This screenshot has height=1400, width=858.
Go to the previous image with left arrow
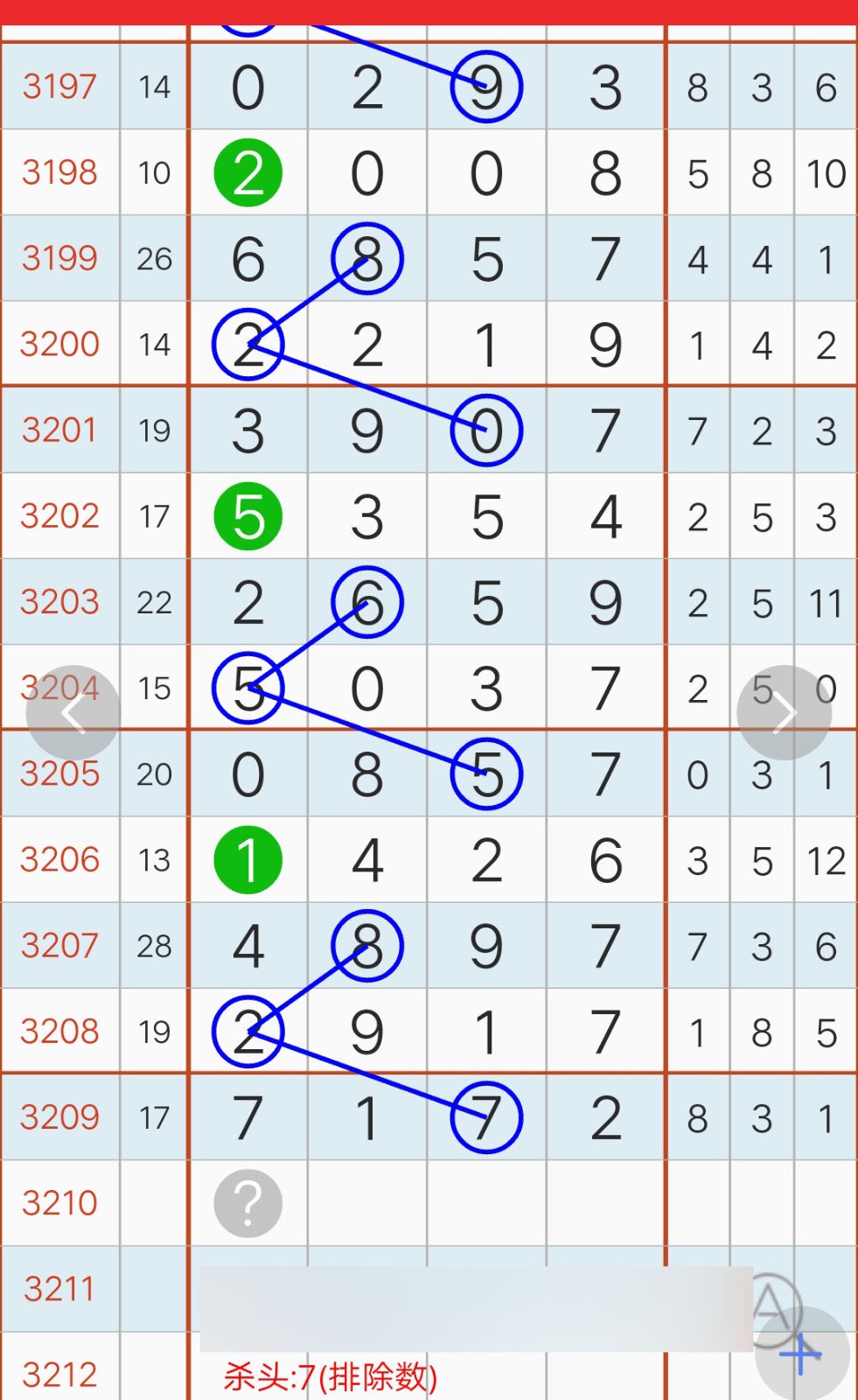[73, 713]
